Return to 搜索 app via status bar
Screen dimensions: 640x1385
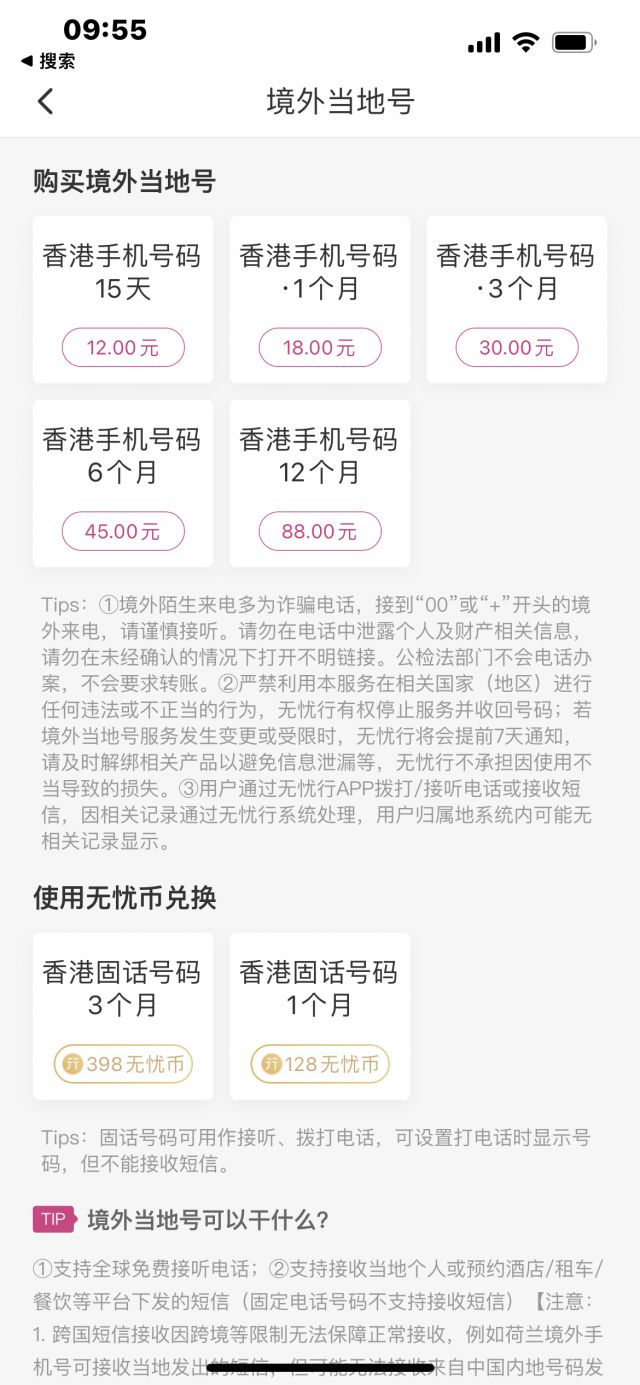click(x=48, y=61)
